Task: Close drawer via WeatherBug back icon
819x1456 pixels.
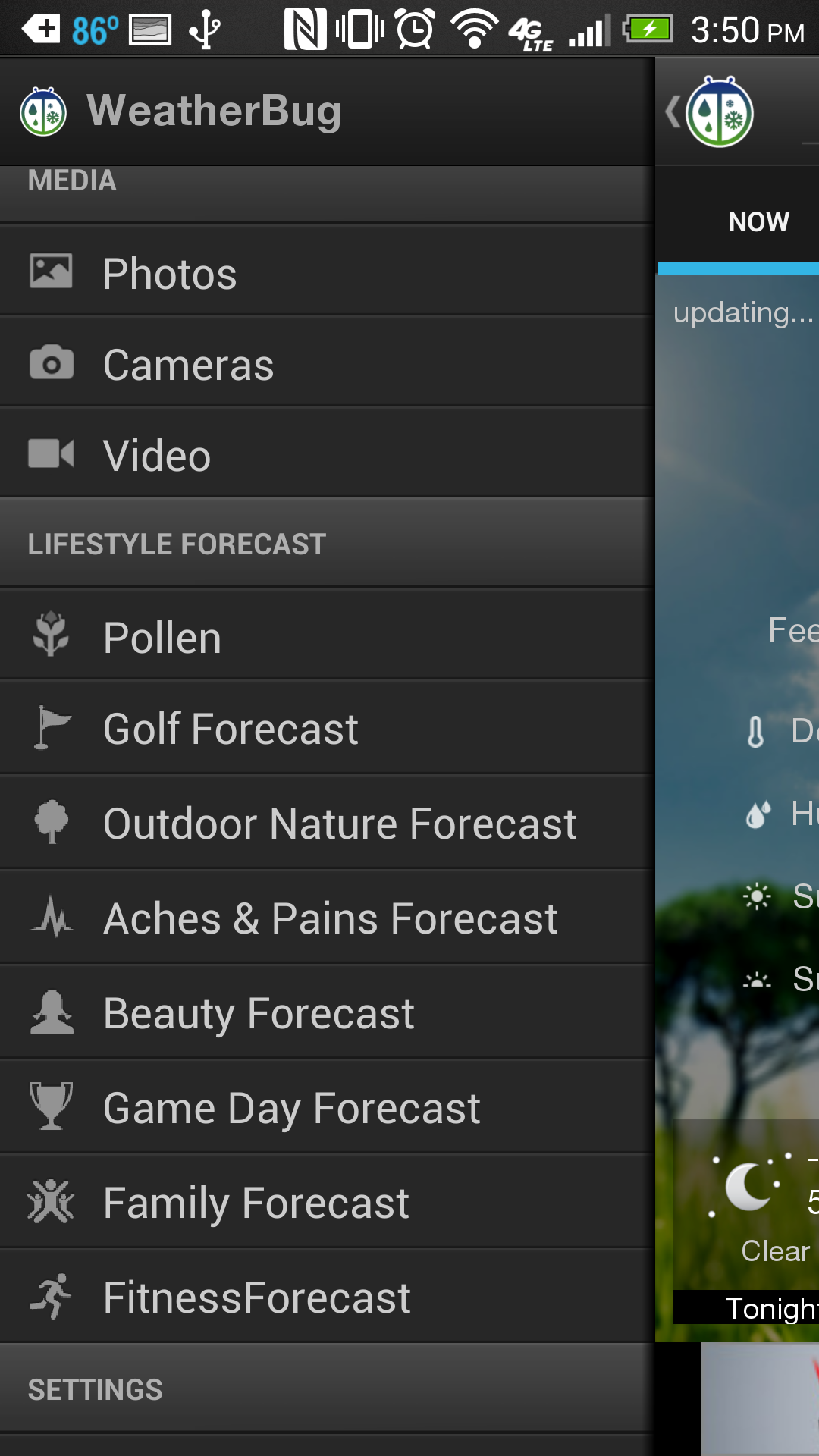Action: tap(710, 112)
